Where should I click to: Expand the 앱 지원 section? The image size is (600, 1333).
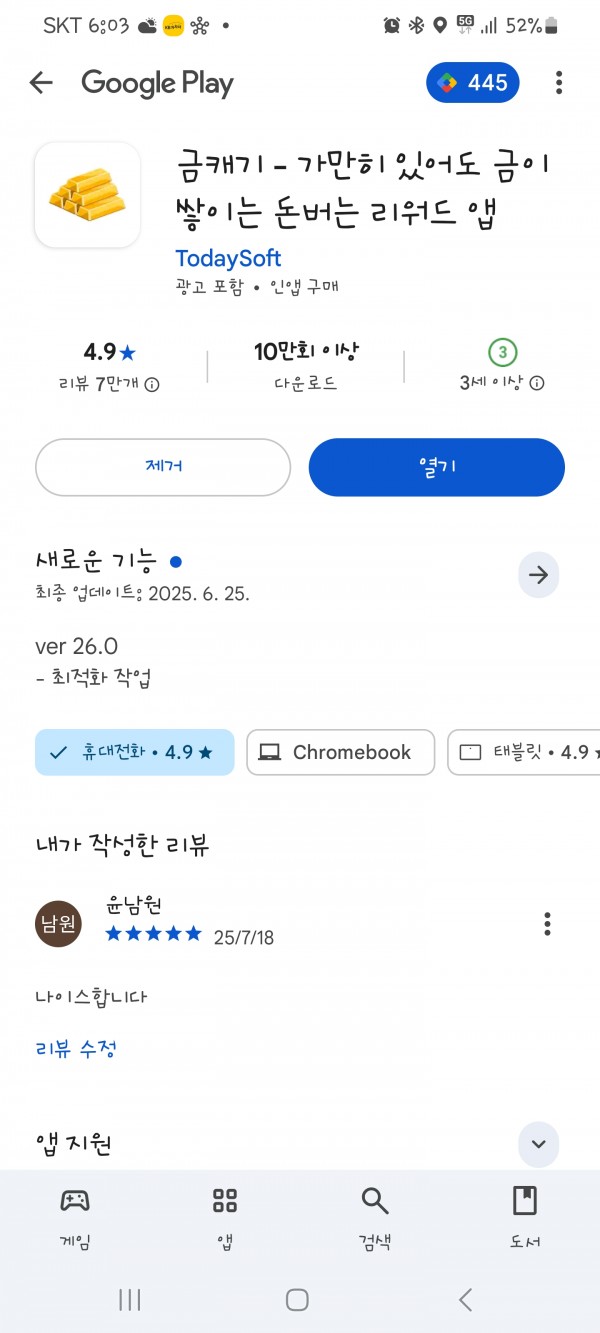(x=538, y=1144)
